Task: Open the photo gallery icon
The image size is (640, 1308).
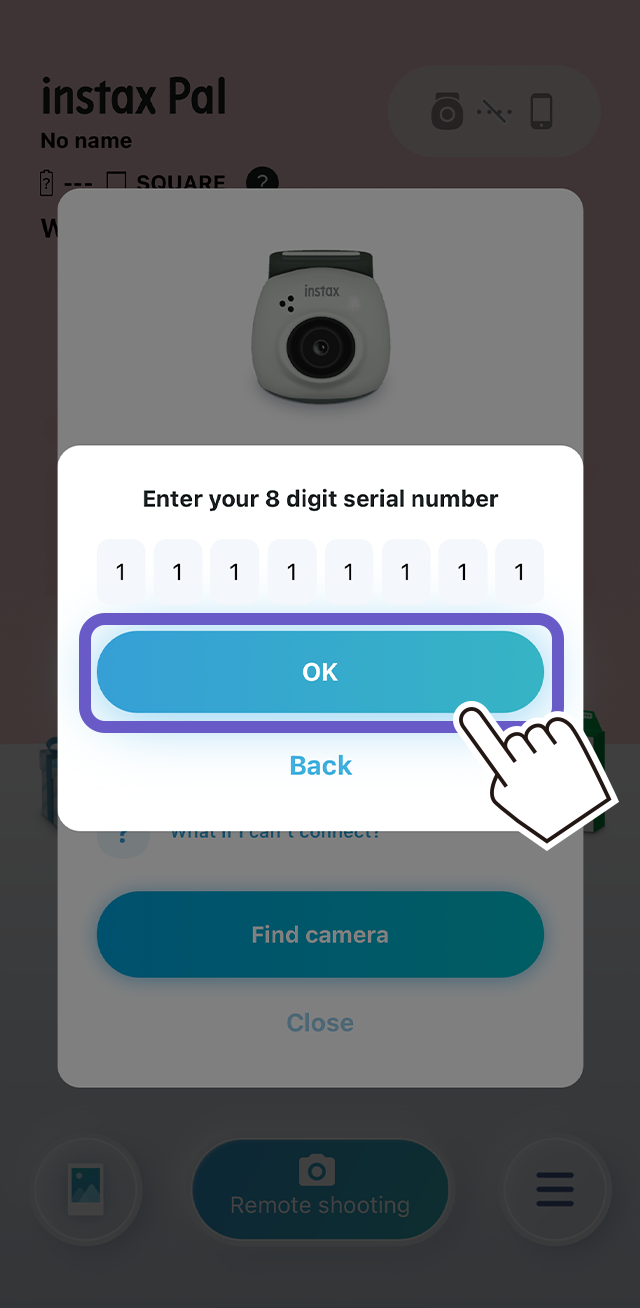Action: point(85,1190)
